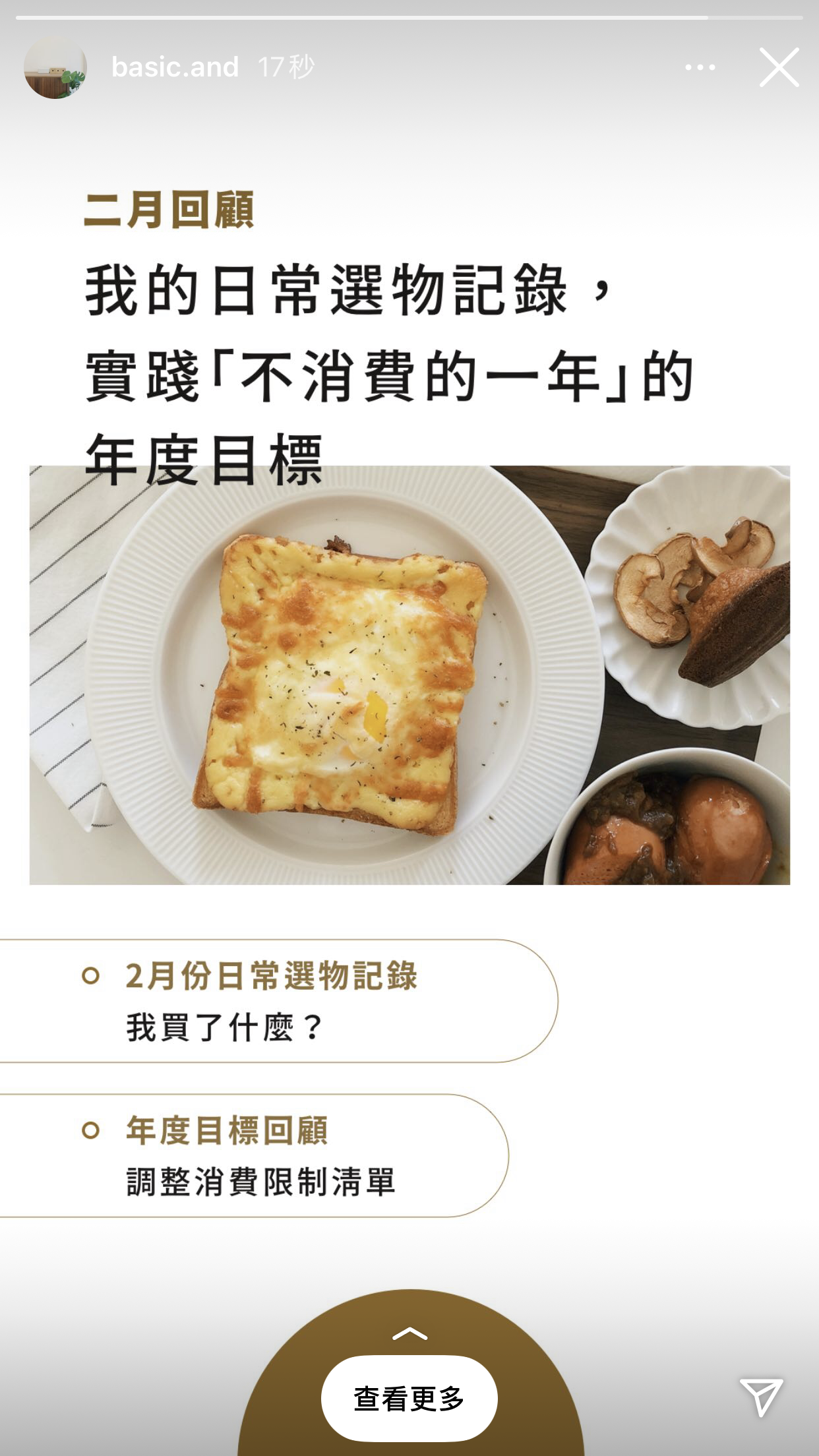Tap 查看更多 to see more
The width and height of the screenshot is (819, 1456).
409,1398
